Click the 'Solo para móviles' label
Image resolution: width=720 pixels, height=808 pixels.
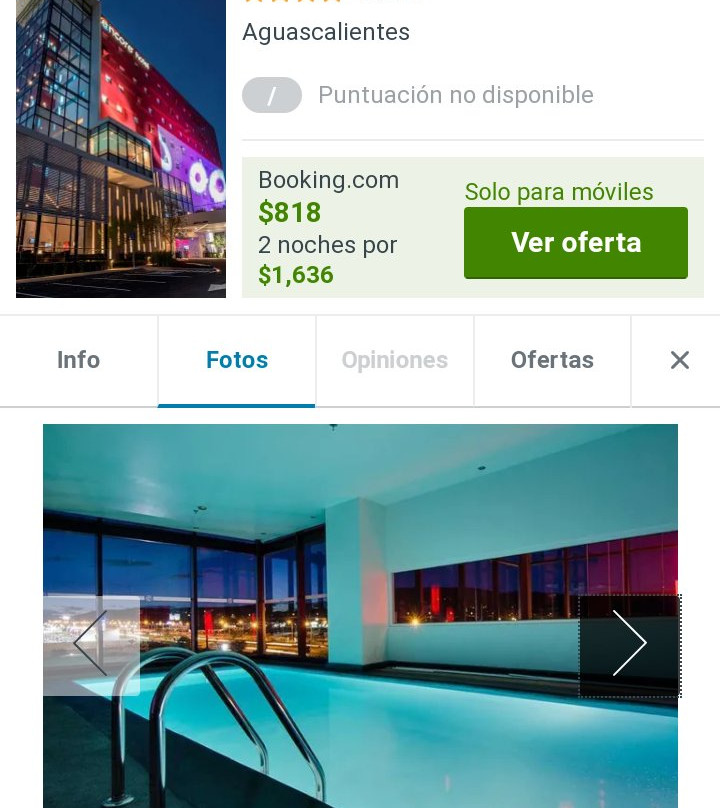[558, 192]
